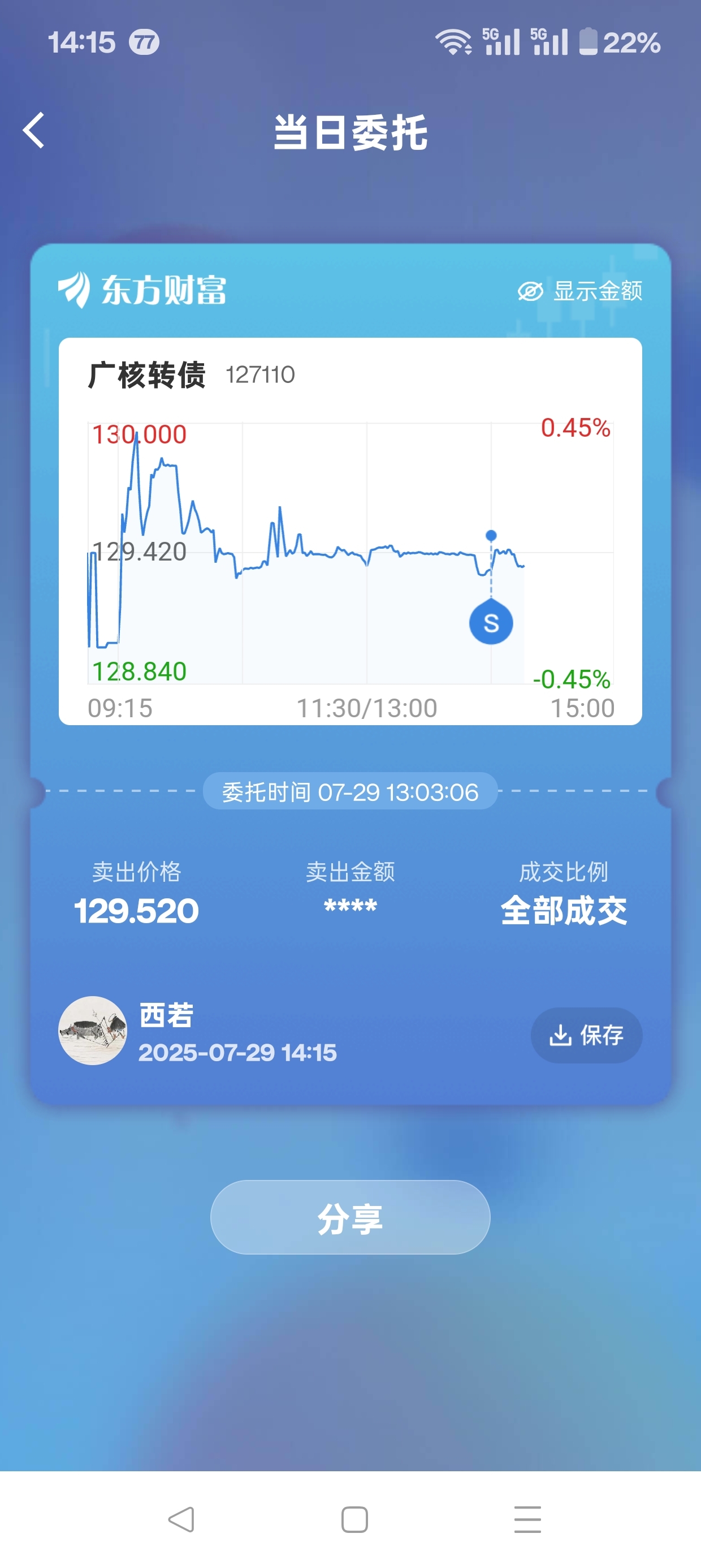Go back from 当日委托 page

(34, 130)
